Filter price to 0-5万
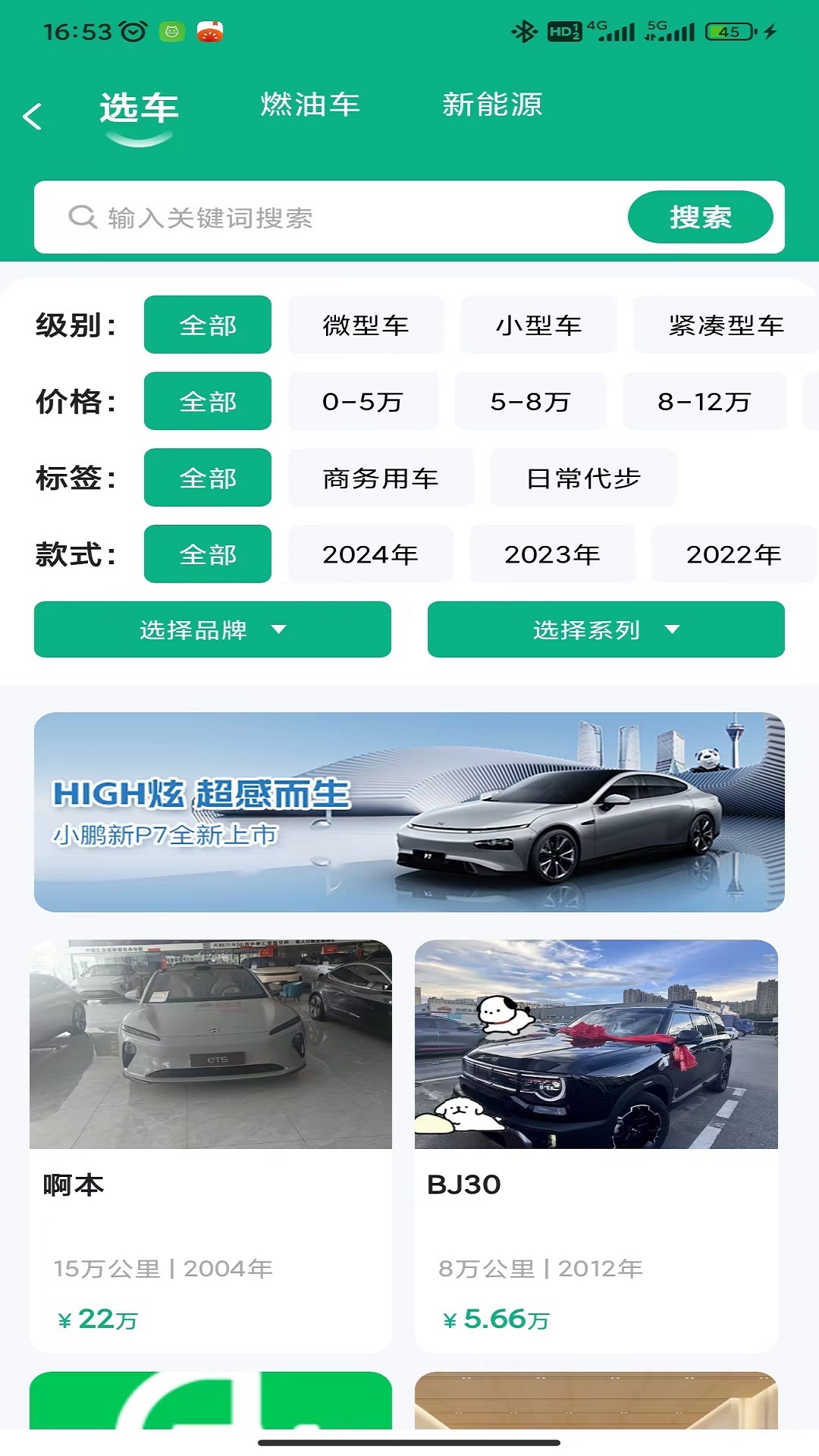819x1456 pixels. click(x=362, y=401)
